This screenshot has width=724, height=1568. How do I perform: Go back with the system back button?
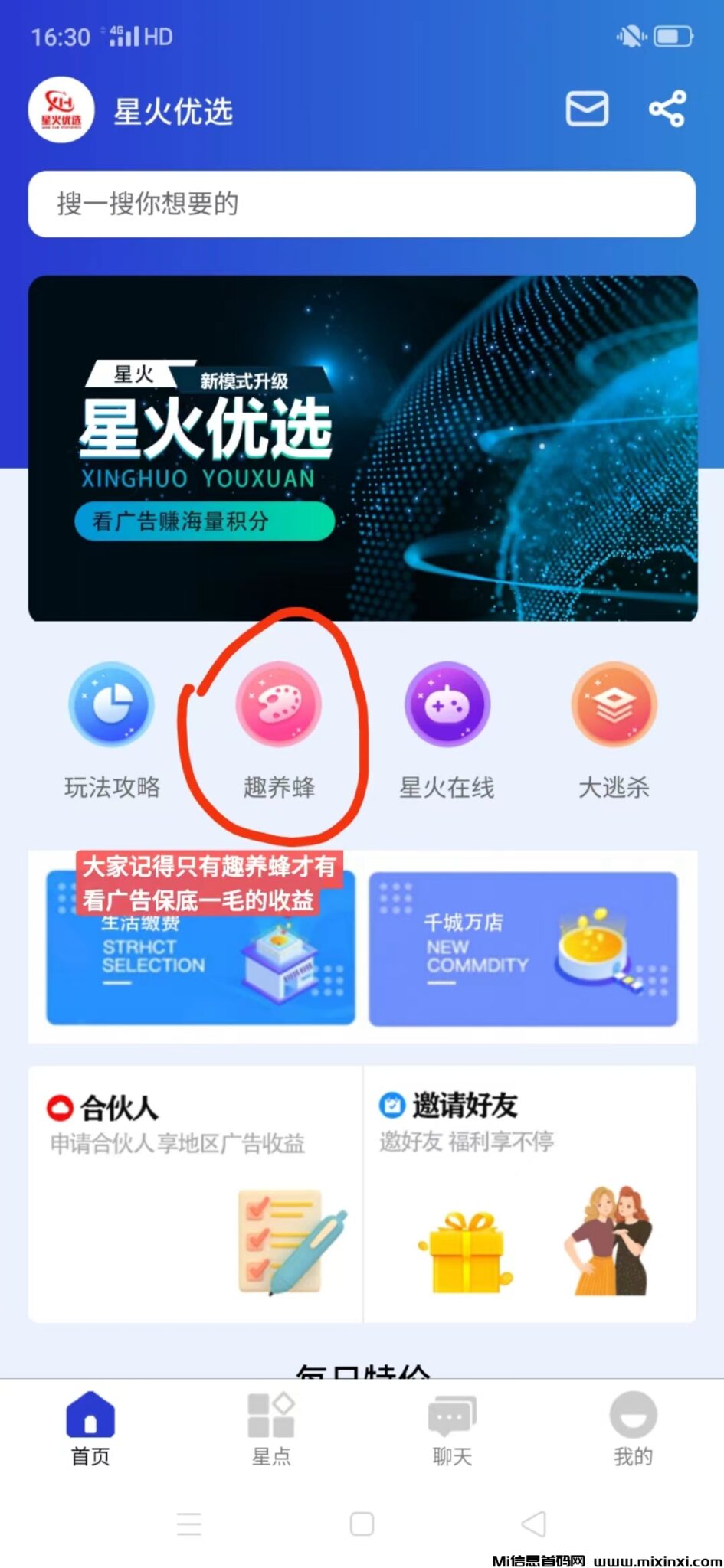coord(533,1524)
